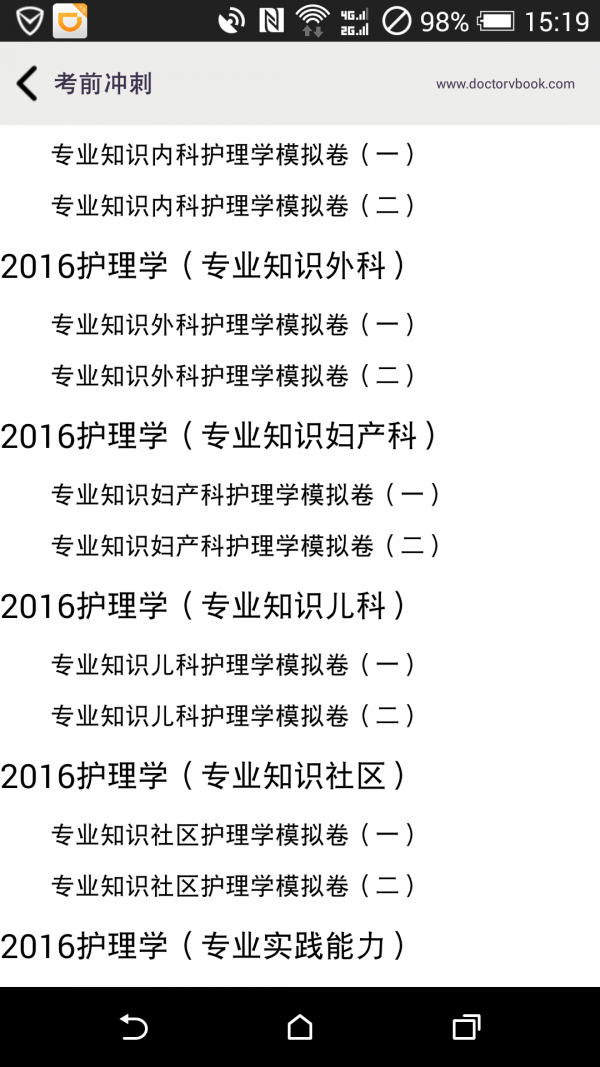Image resolution: width=600 pixels, height=1067 pixels.
Task: Go to the home screen
Action: pos(299,1027)
